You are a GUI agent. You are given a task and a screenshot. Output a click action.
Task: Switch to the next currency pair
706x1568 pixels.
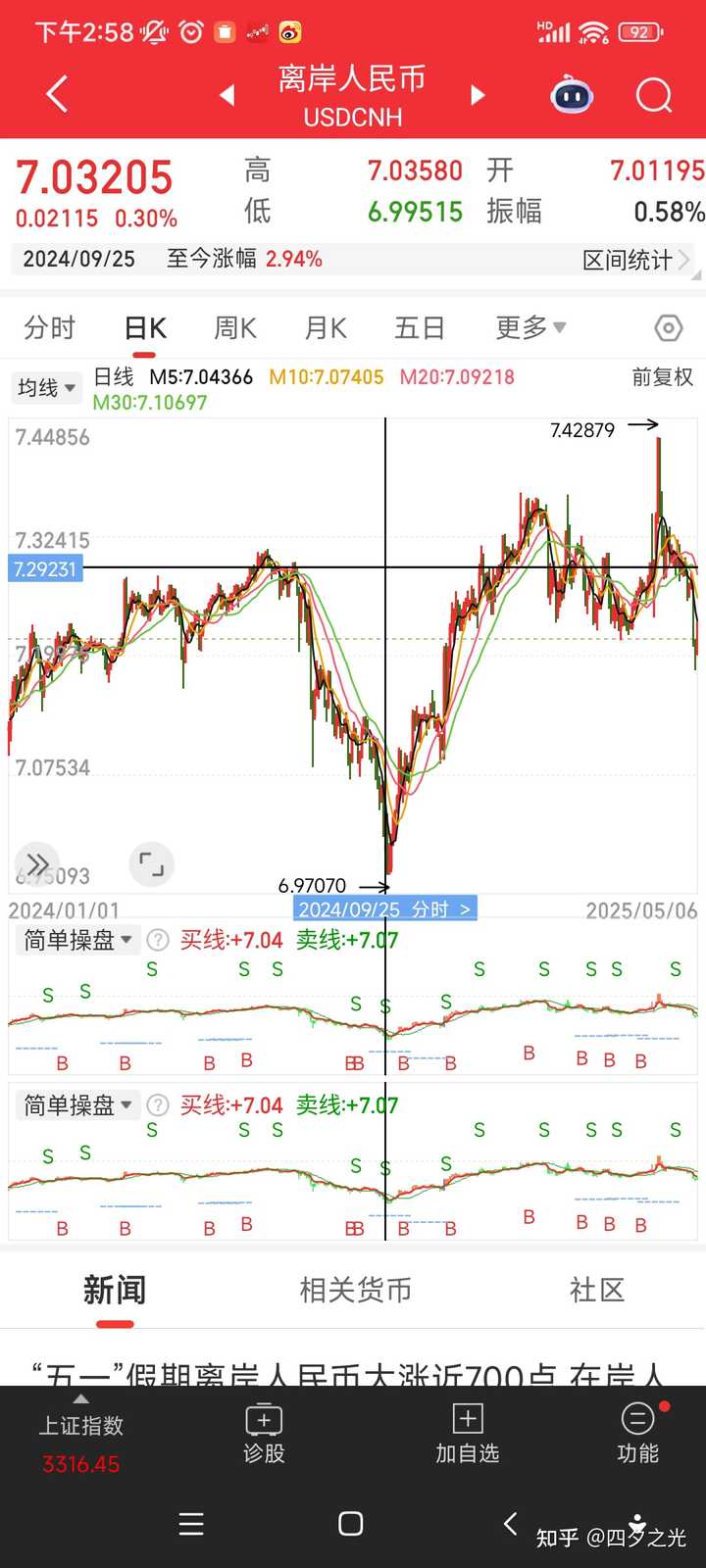tap(478, 95)
